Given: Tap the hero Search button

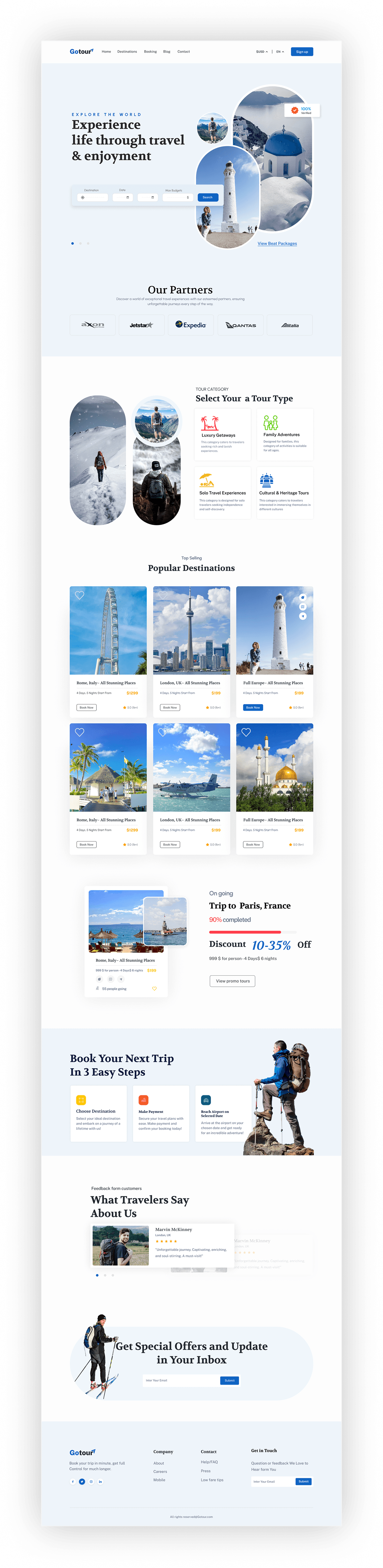Looking at the screenshot, I should 207,197.
